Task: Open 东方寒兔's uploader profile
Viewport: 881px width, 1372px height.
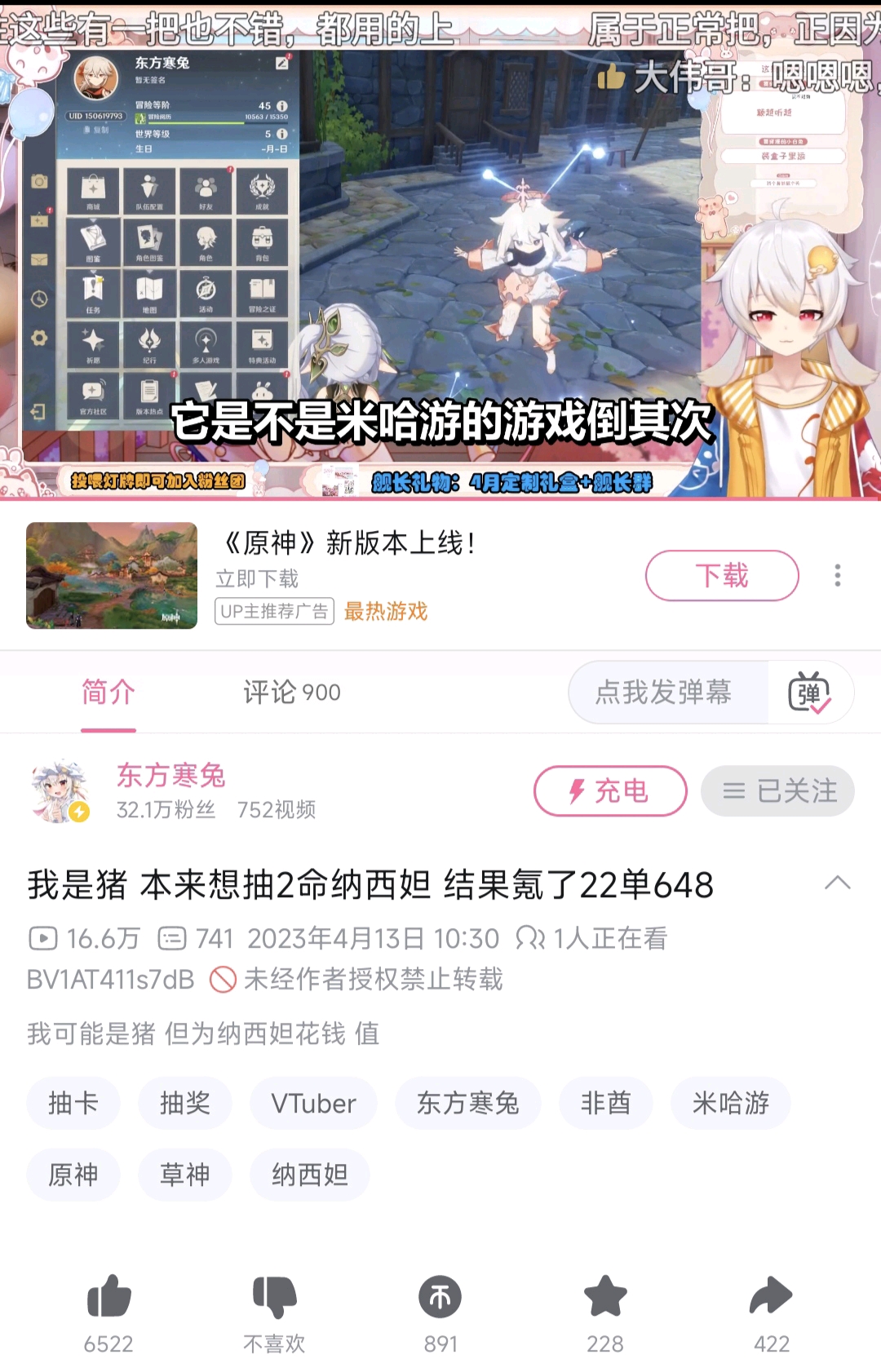Action: (170, 775)
